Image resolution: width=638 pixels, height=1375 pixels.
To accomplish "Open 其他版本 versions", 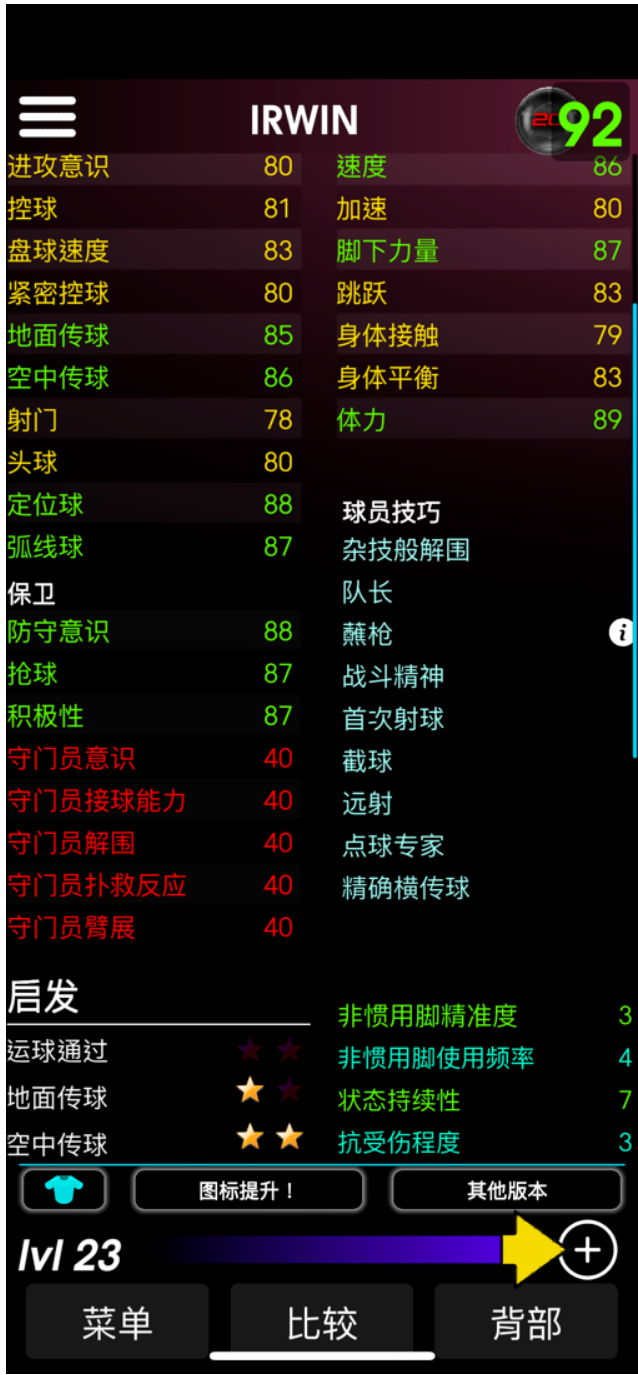I will [x=507, y=1190].
